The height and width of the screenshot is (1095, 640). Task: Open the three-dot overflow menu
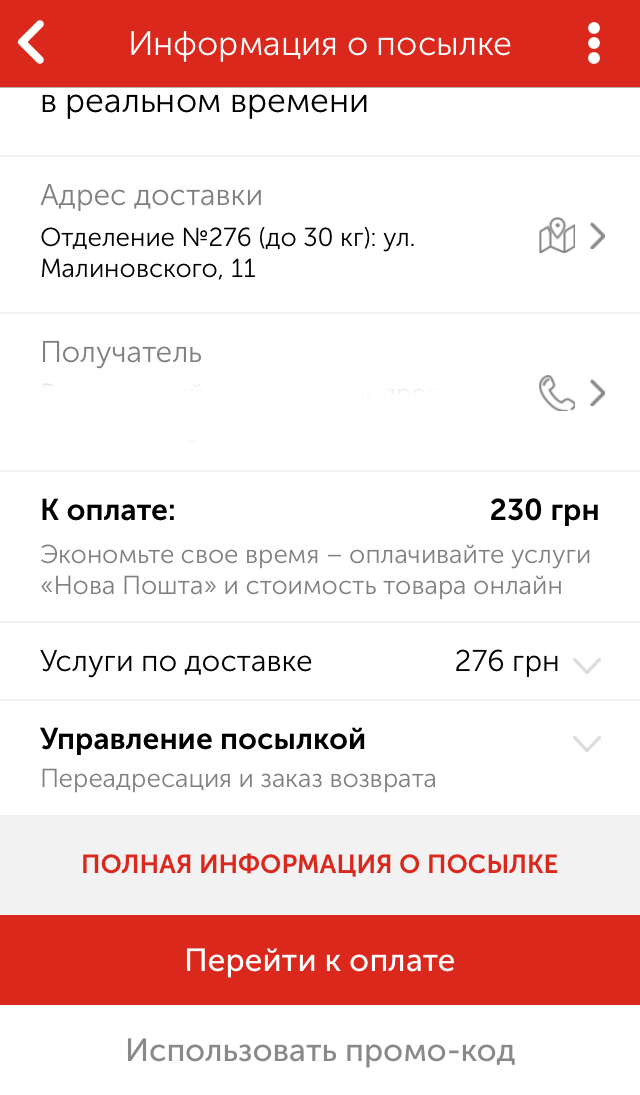tap(594, 43)
